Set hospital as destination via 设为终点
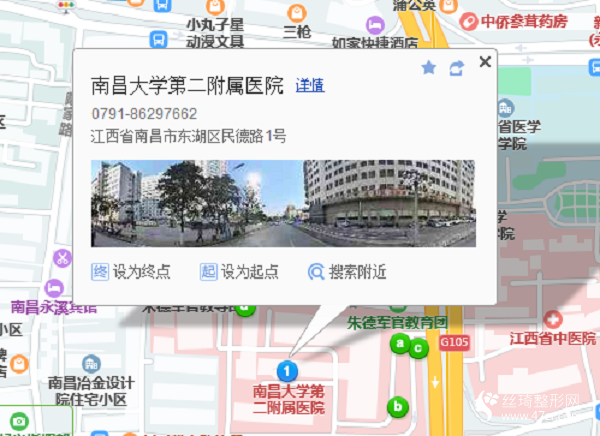600x436 pixels. coord(131,272)
